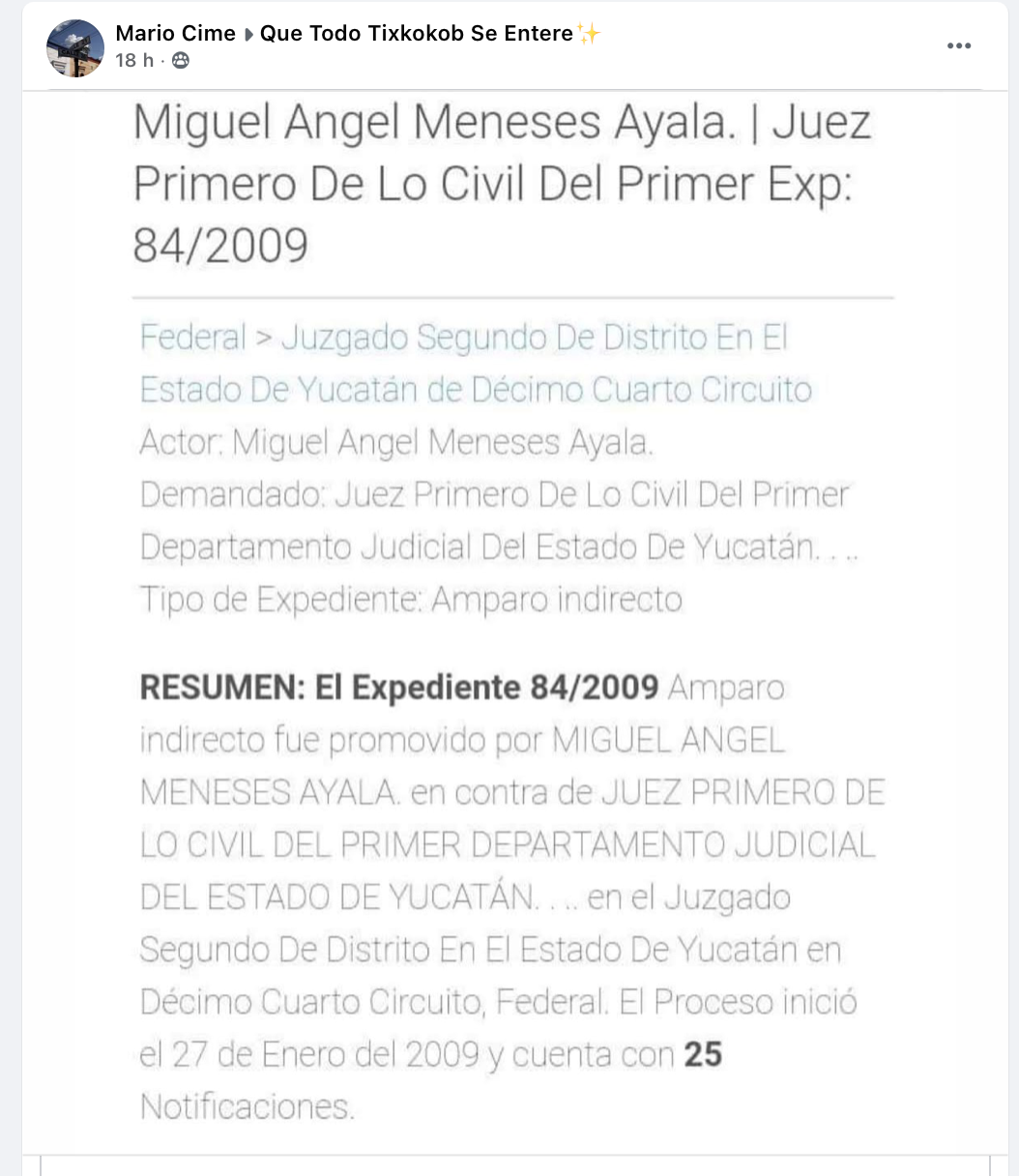
Task: Click "Tipo de Expediente: Amparo indirecto" text
Action: [x=412, y=599]
